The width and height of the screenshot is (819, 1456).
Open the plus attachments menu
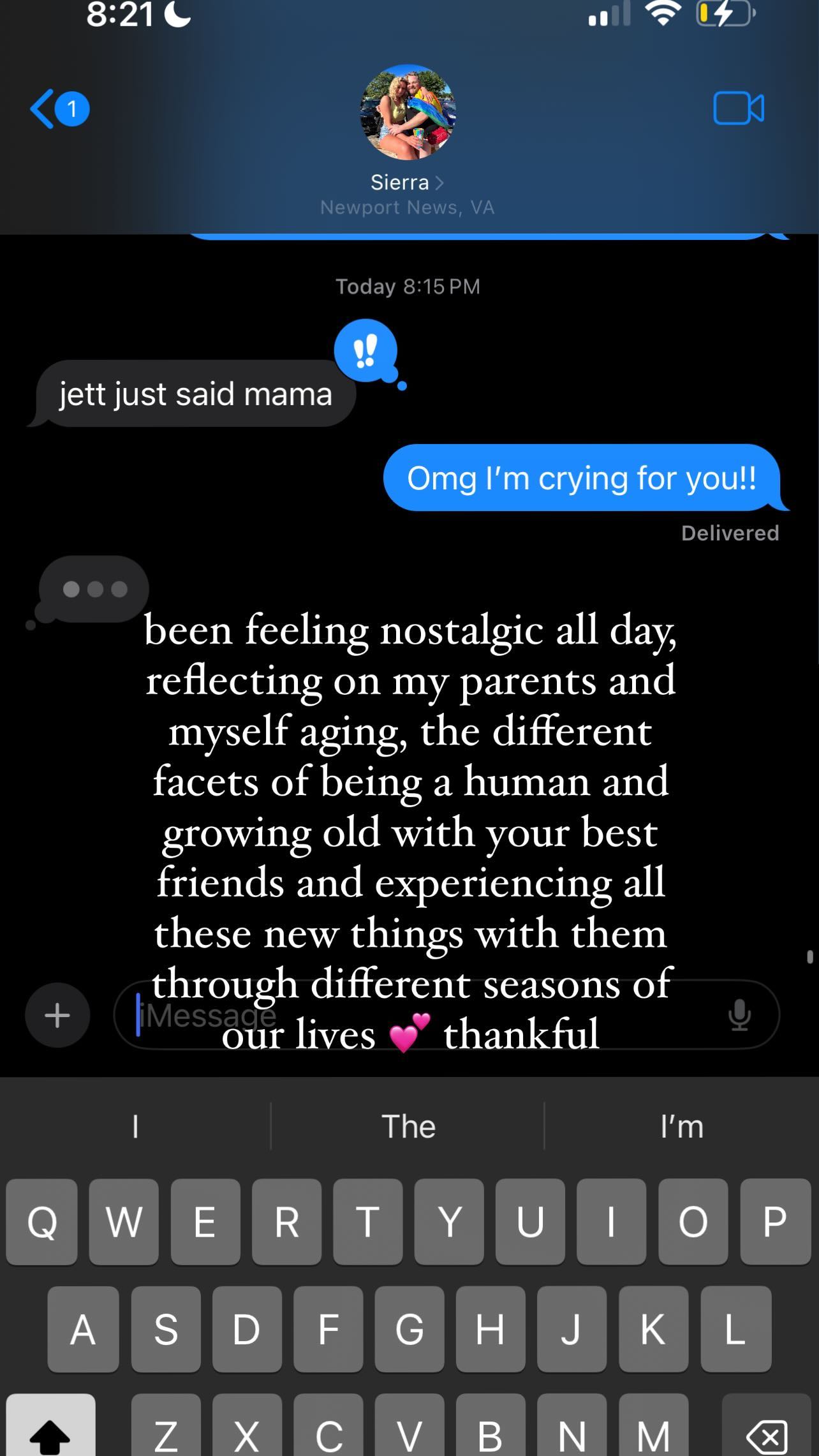coord(57,1014)
